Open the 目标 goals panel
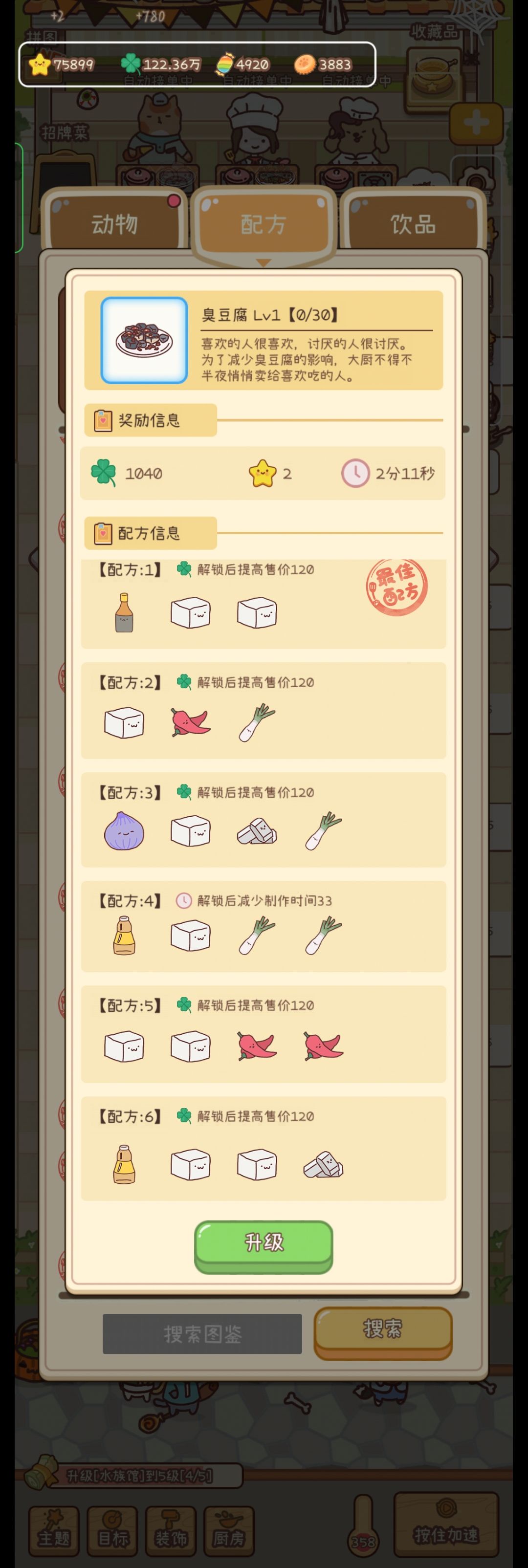The image size is (528, 1568). pyautogui.click(x=112, y=1528)
